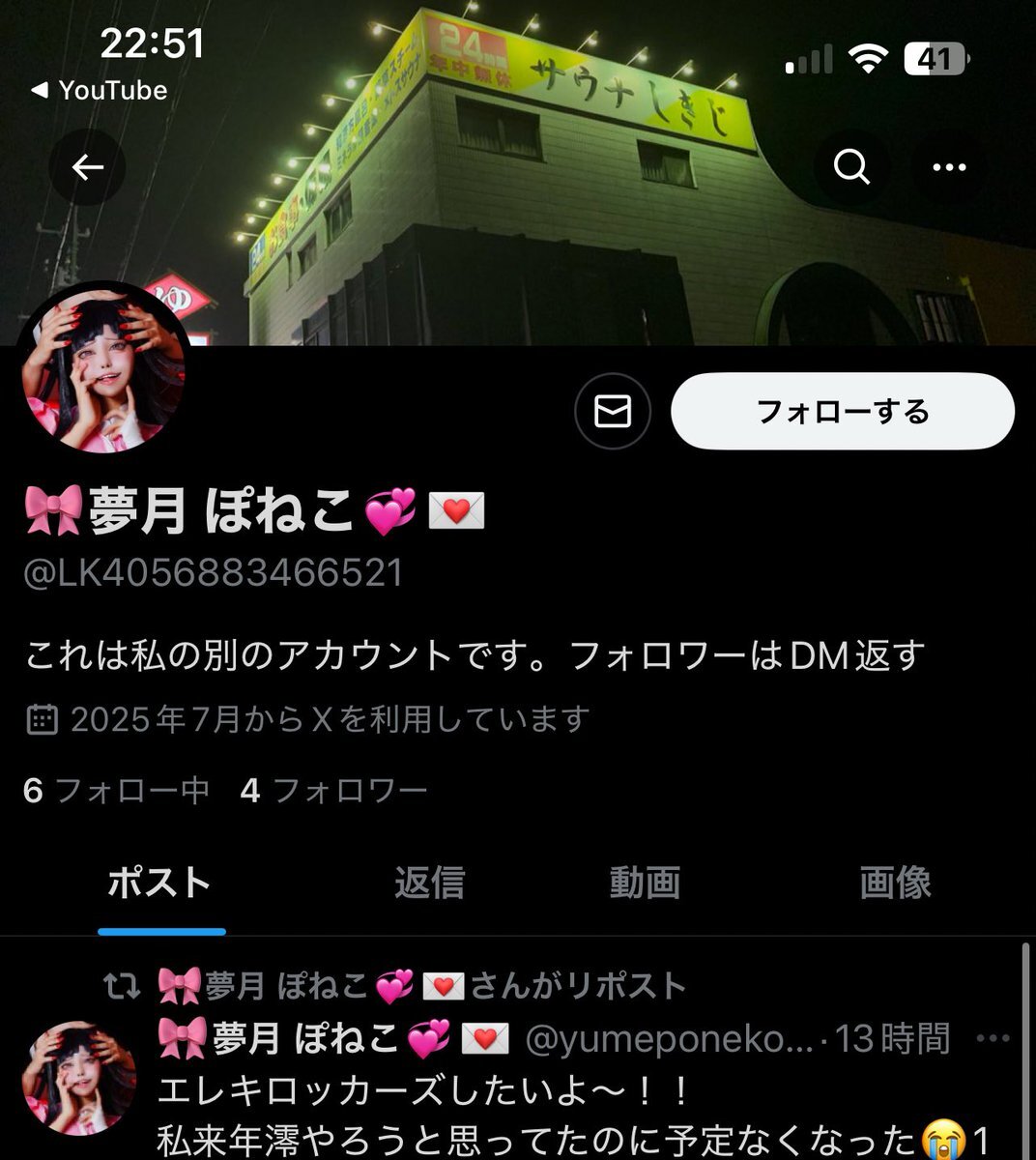Send a direct message via envelope icon
1036x1160 pixels.
coord(613,411)
